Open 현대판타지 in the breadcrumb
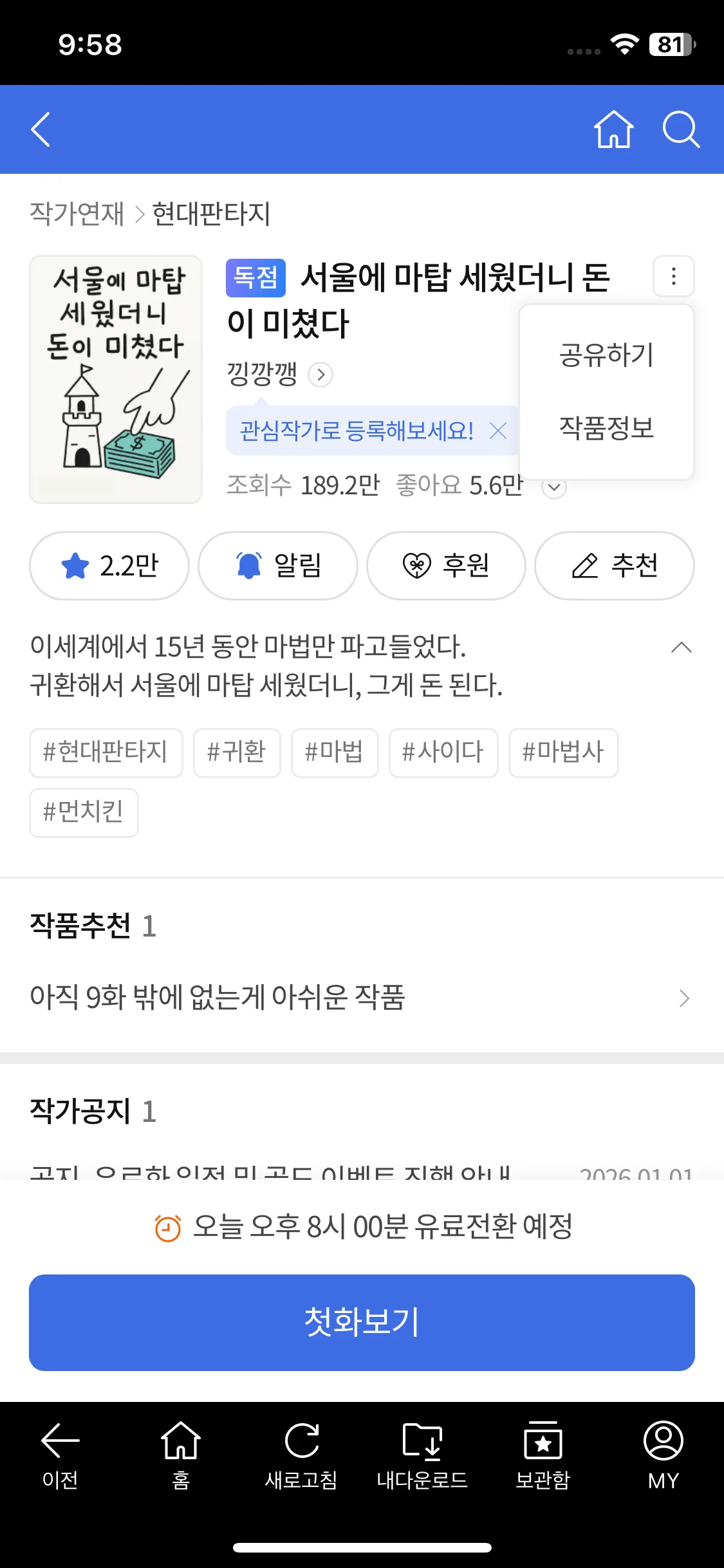724x1568 pixels. pyautogui.click(x=211, y=214)
